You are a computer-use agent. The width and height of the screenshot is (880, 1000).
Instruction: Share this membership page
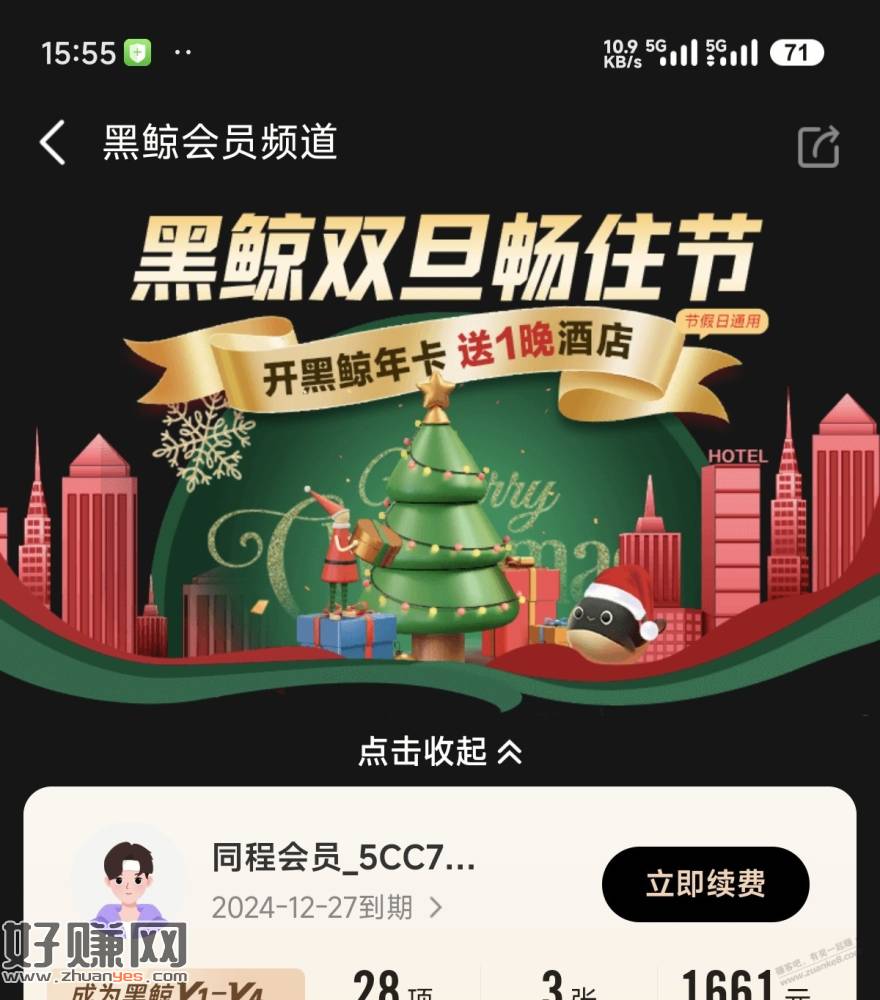(x=818, y=146)
